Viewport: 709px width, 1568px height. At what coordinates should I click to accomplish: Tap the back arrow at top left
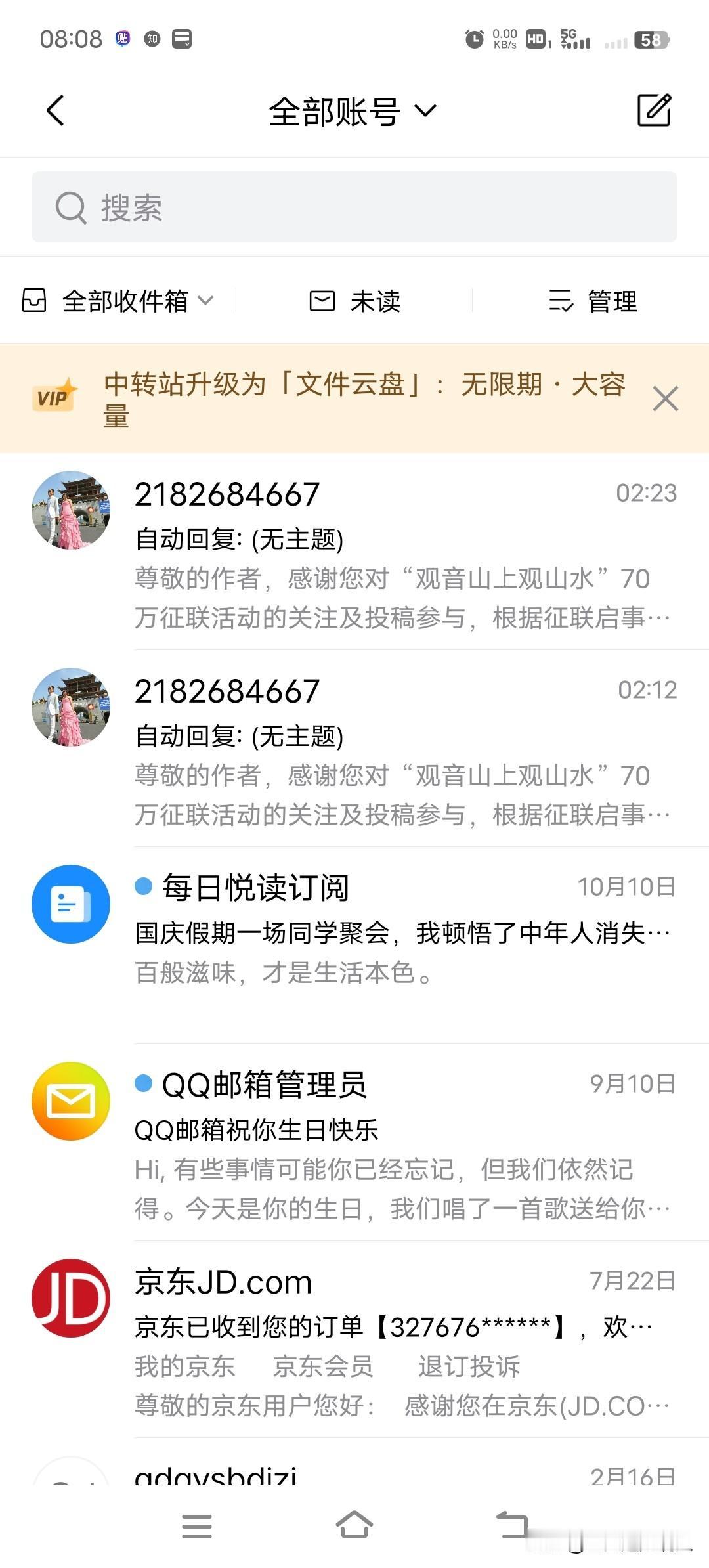click(x=55, y=110)
